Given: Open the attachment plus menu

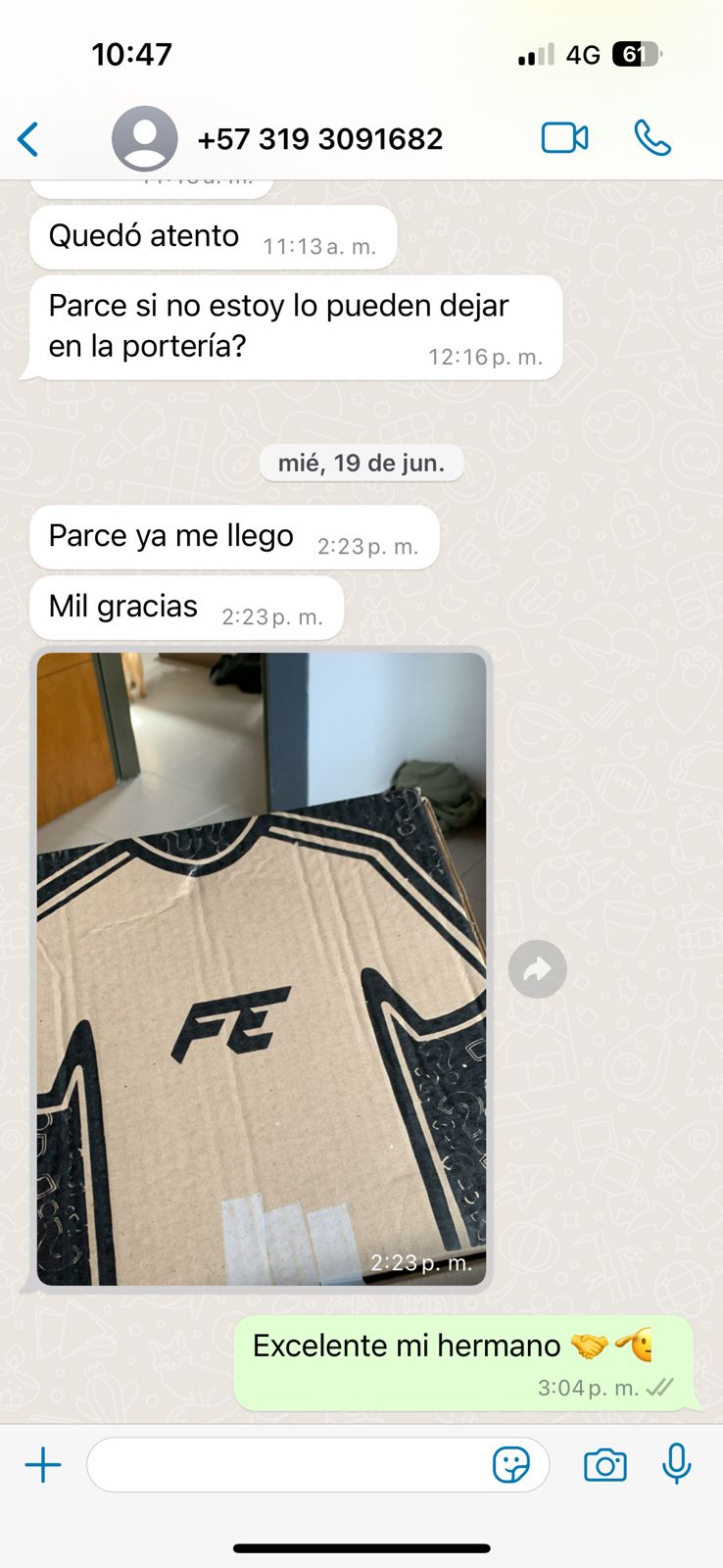Looking at the screenshot, I should pyautogui.click(x=43, y=1465).
